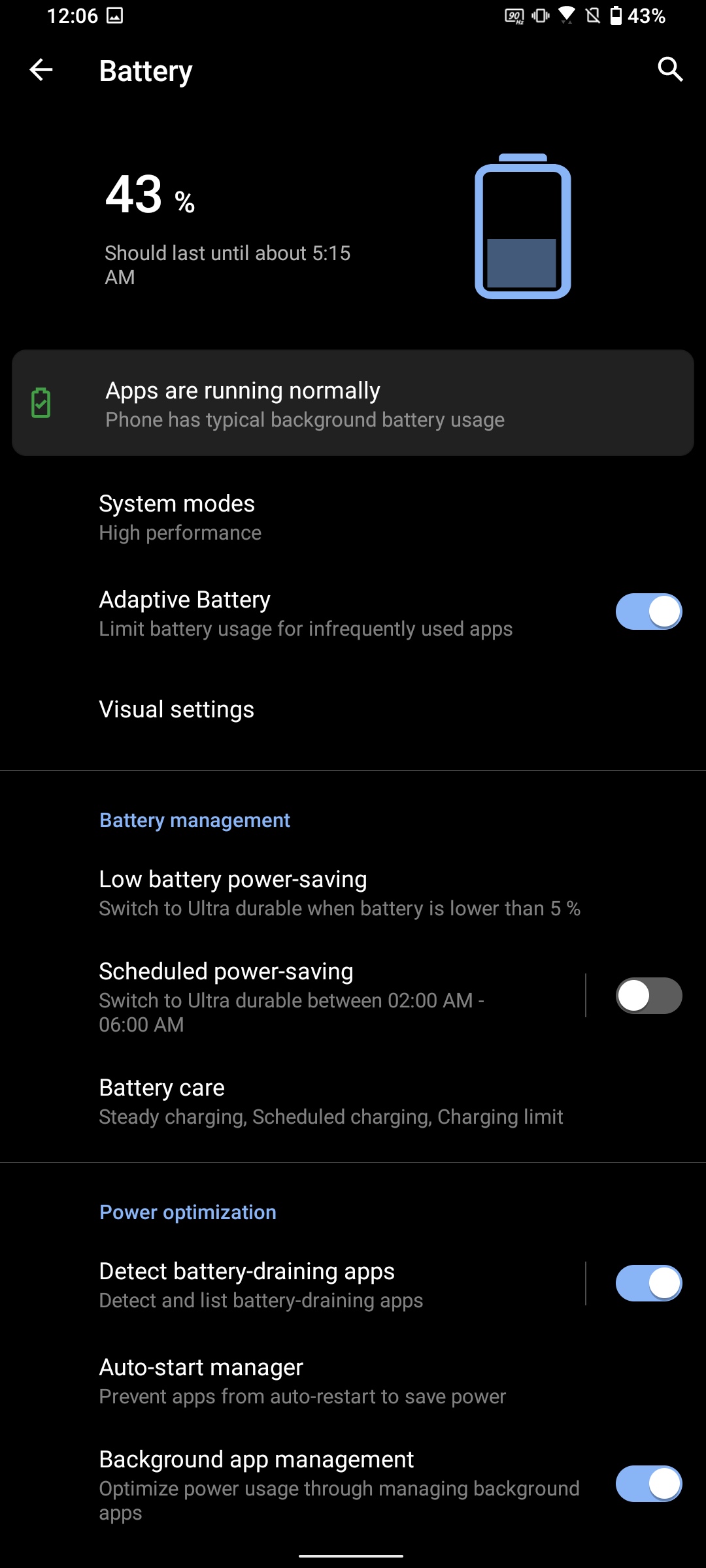Disable the Detect battery-draining apps switch
The height and width of the screenshot is (1568, 706).
648,1283
